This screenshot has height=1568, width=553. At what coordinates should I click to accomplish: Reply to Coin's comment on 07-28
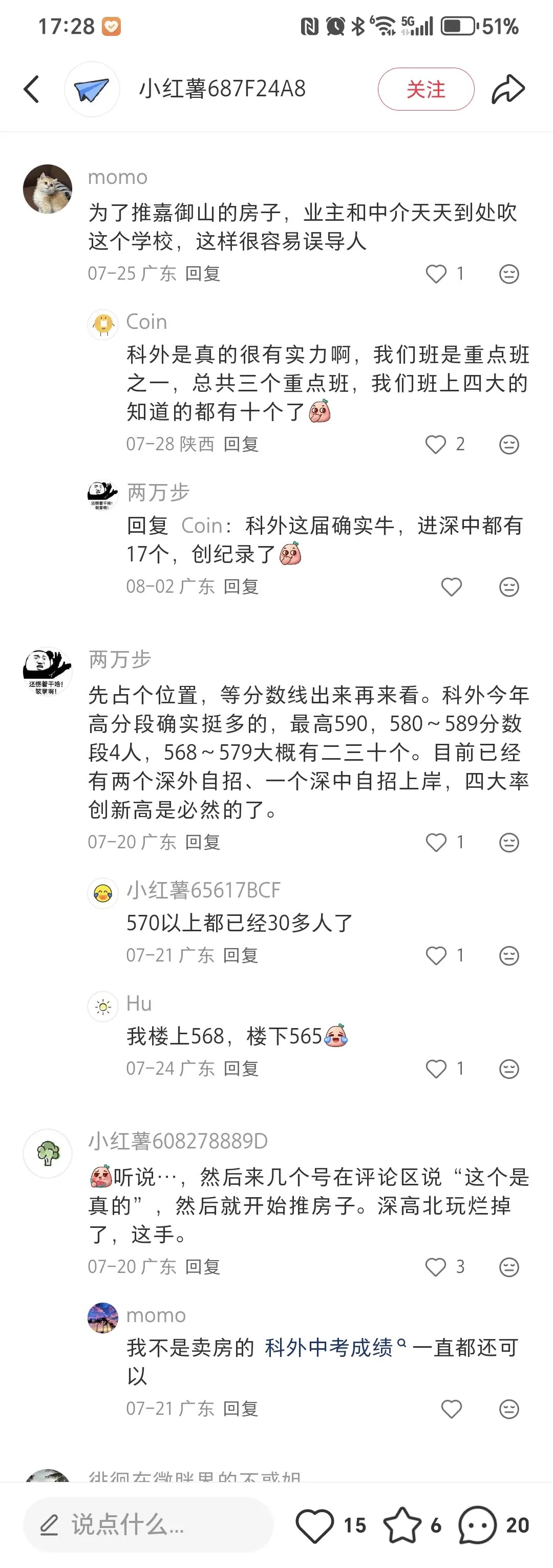(241, 444)
